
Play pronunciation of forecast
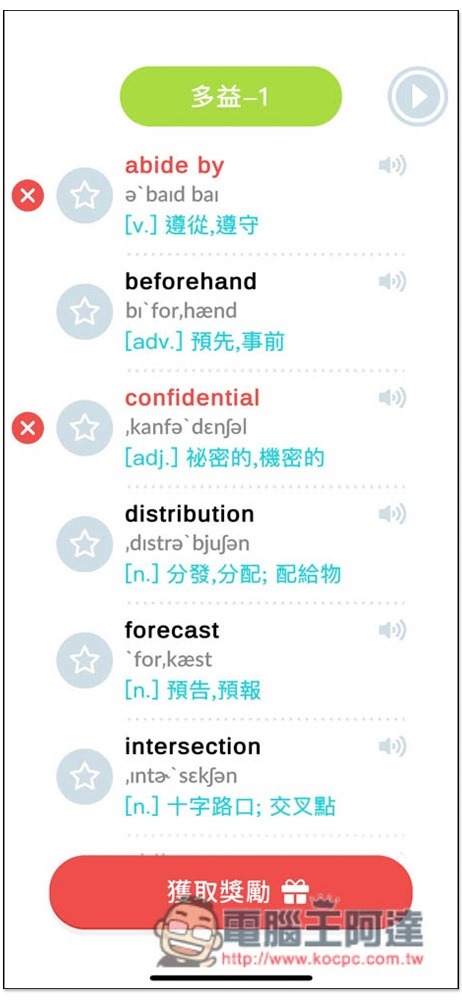tap(392, 630)
